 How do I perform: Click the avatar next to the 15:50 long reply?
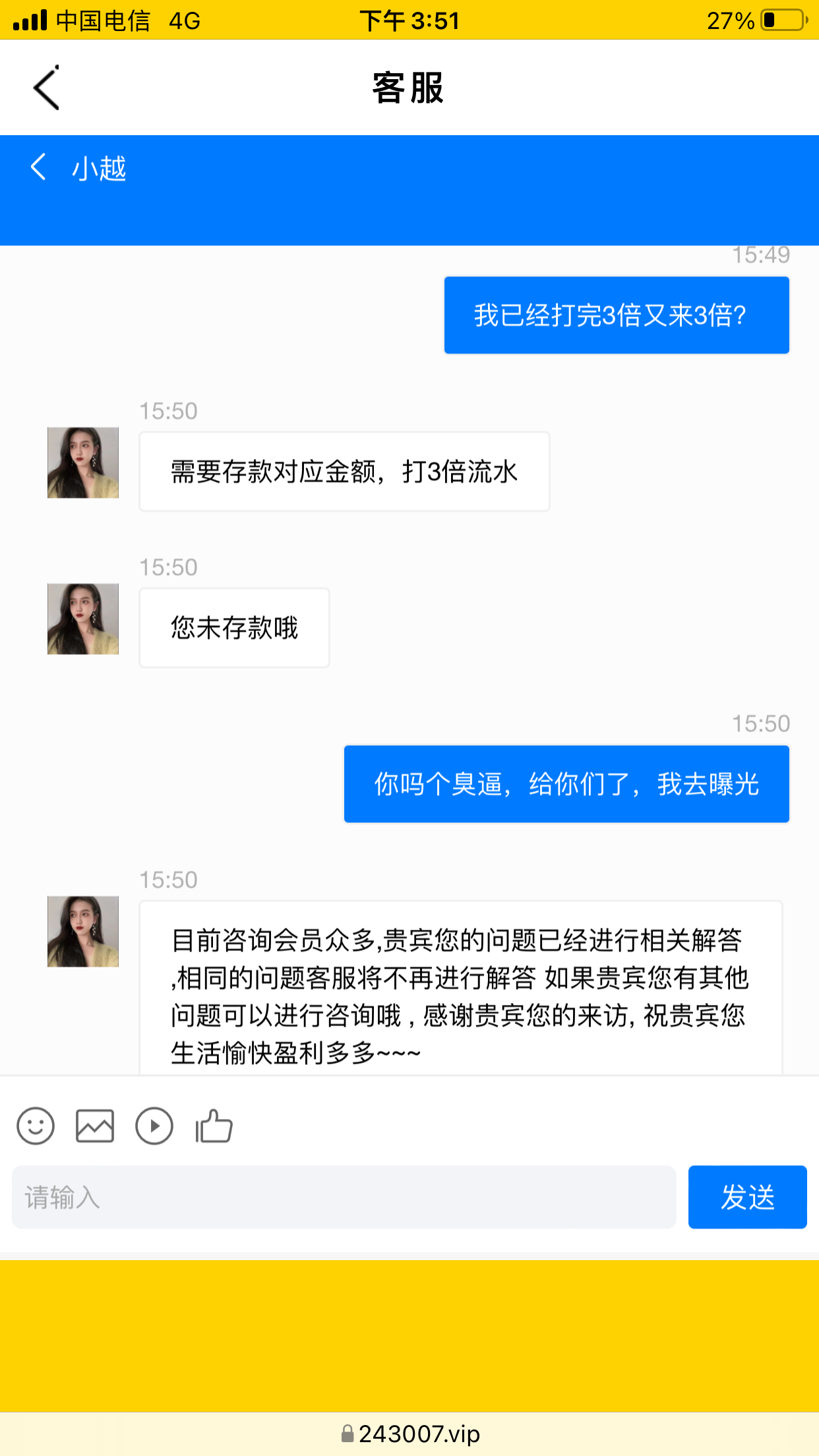(x=82, y=928)
